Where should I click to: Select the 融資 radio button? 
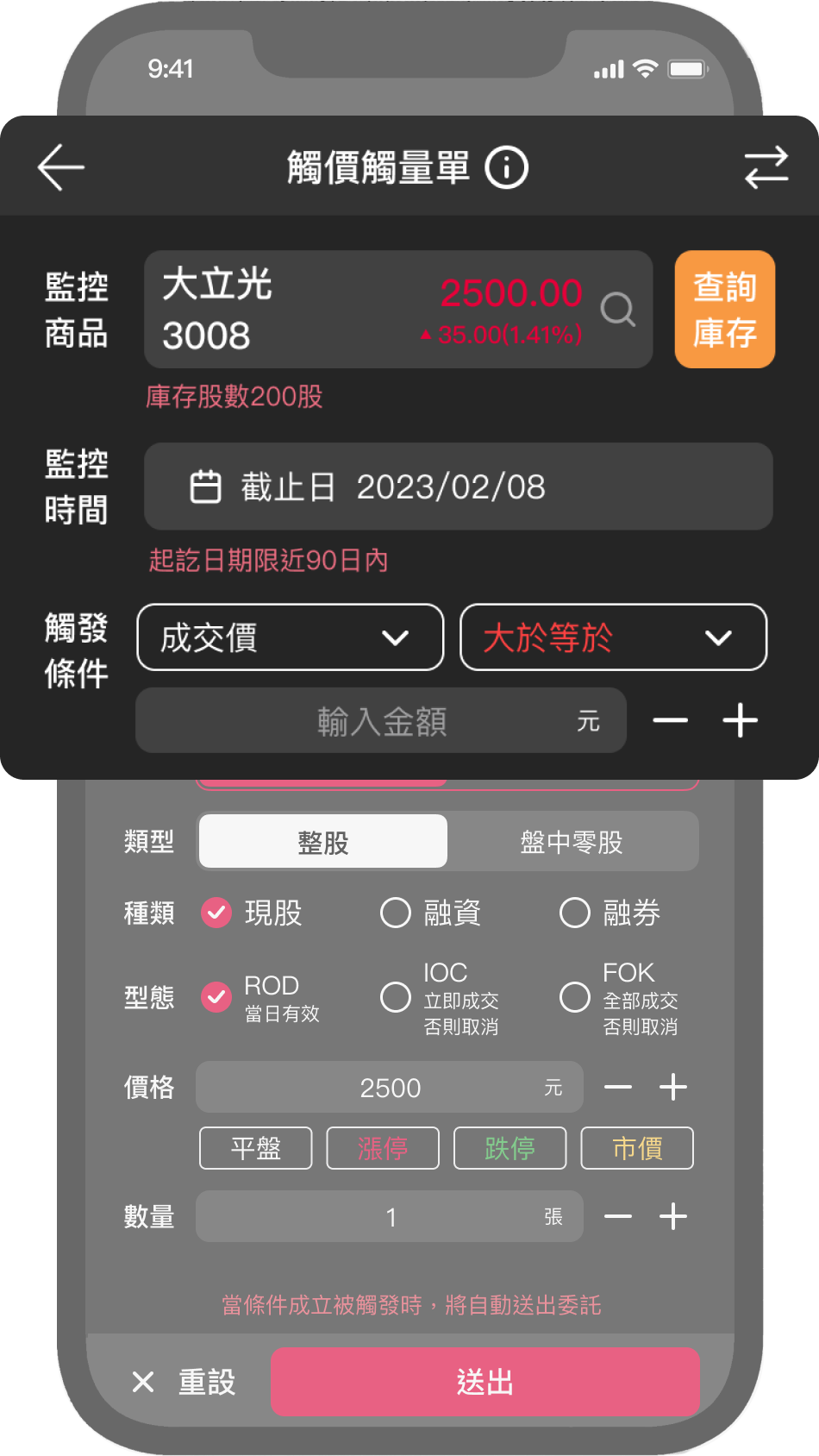pyautogui.click(x=396, y=913)
